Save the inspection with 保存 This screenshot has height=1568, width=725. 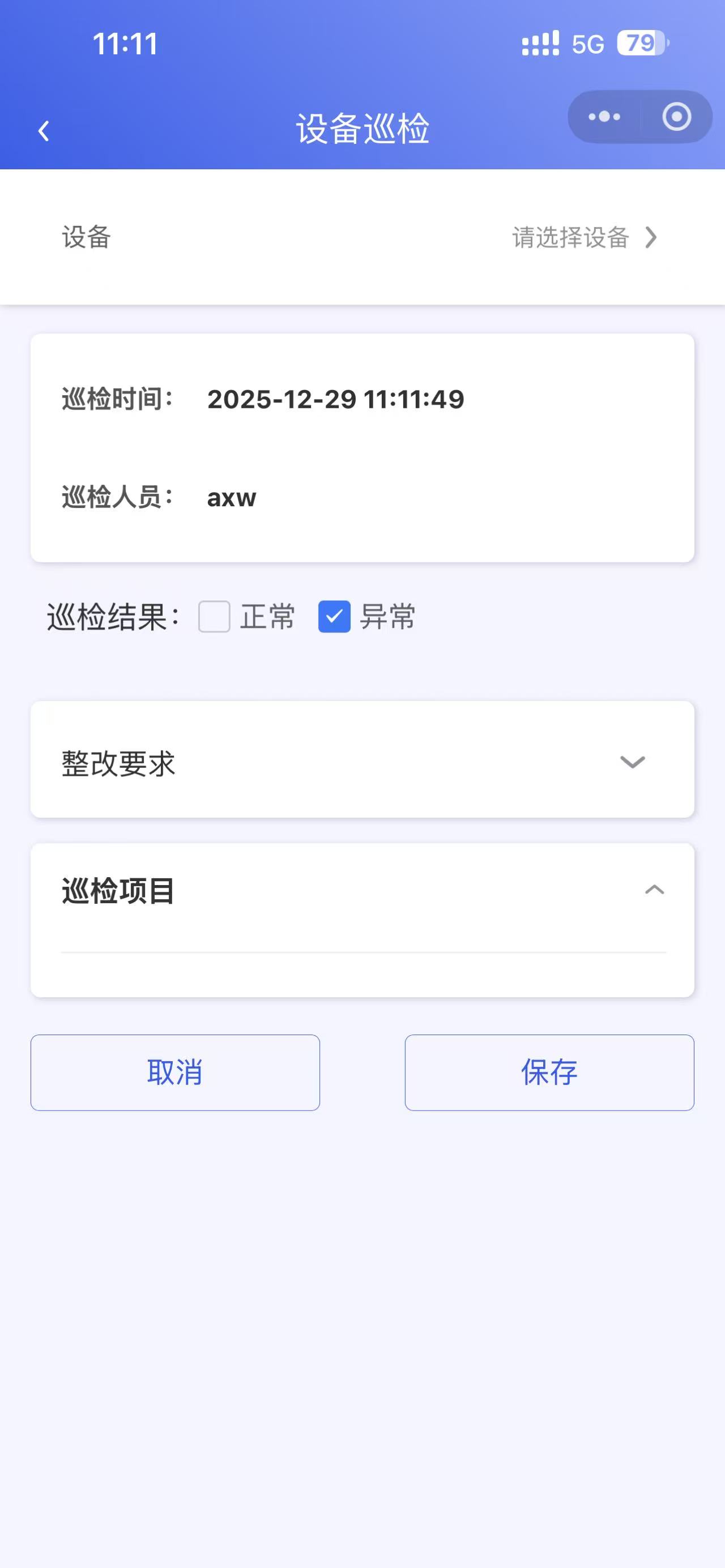(549, 1073)
